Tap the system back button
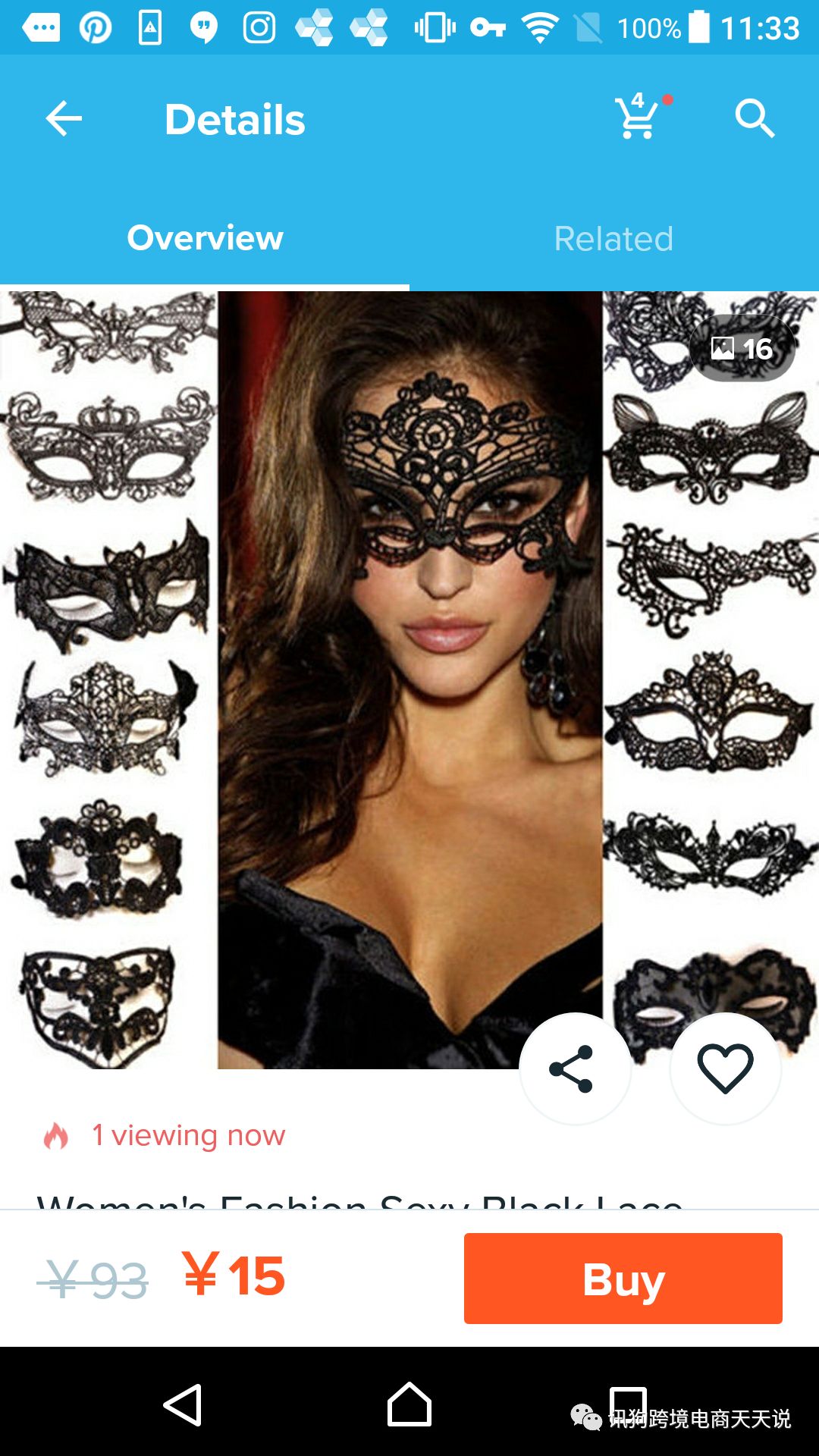The width and height of the screenshot is (819, 1456). click(x=183, y=1405)
